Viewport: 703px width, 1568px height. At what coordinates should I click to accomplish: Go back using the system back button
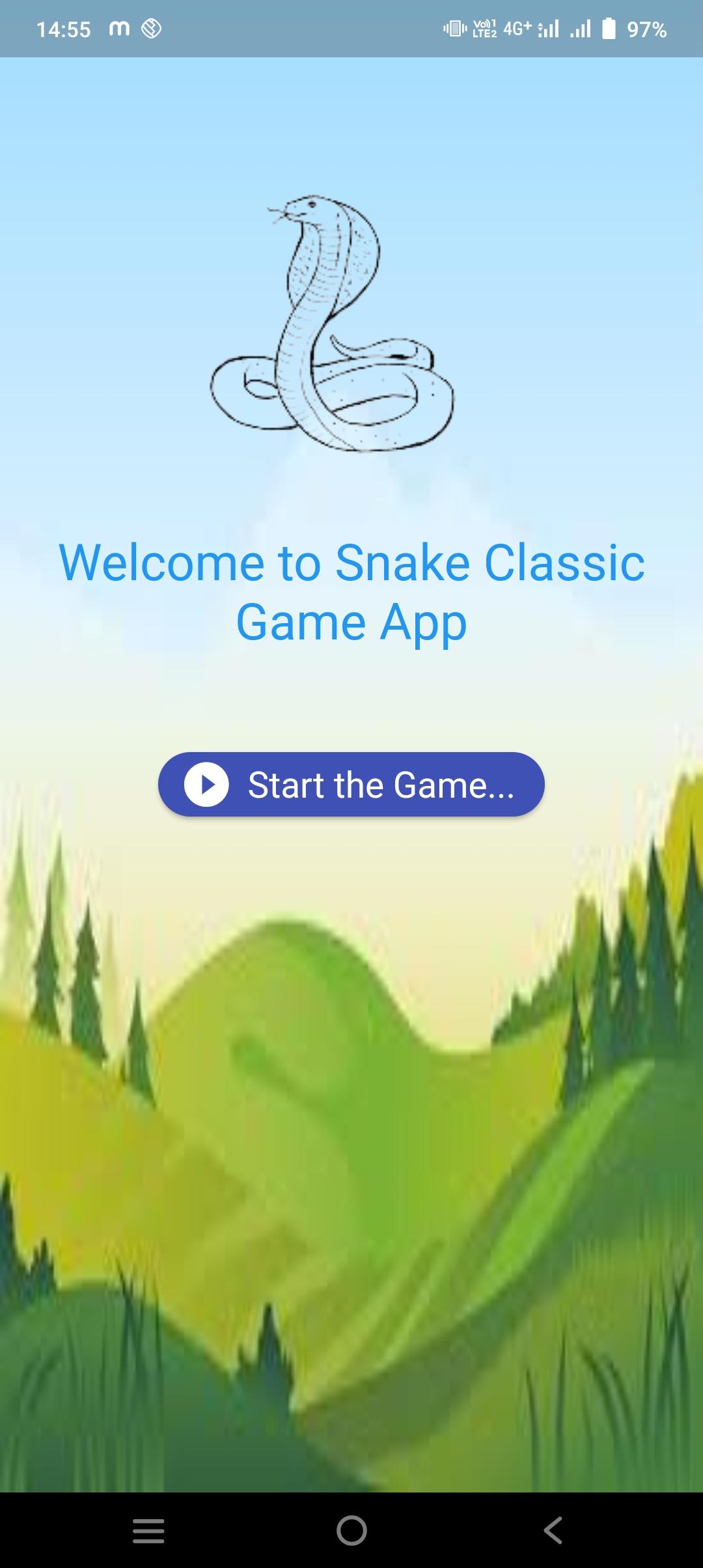[553, 1530]
